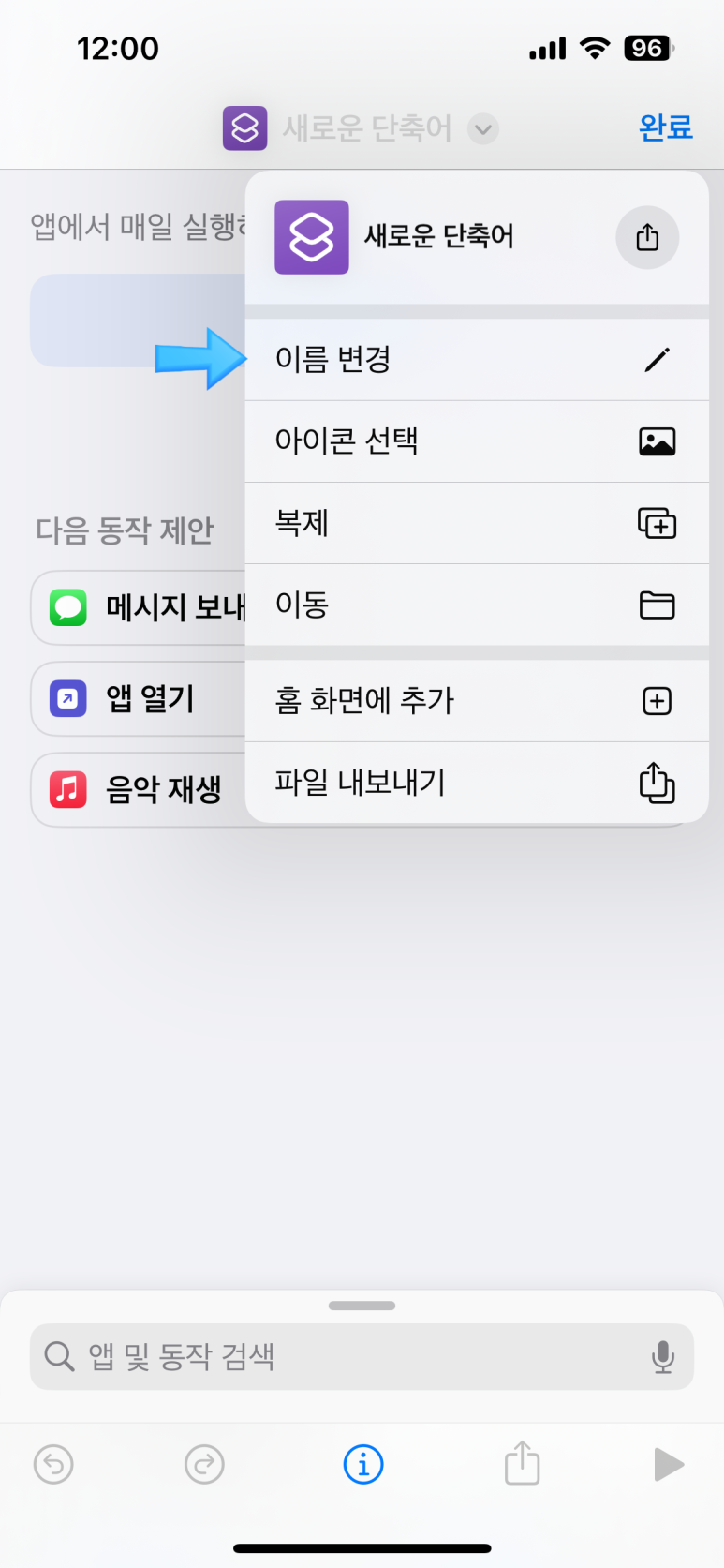Screen dimensions: 724x1568
Task: Add the 앱 열기 suggested action
Action: 140,699
